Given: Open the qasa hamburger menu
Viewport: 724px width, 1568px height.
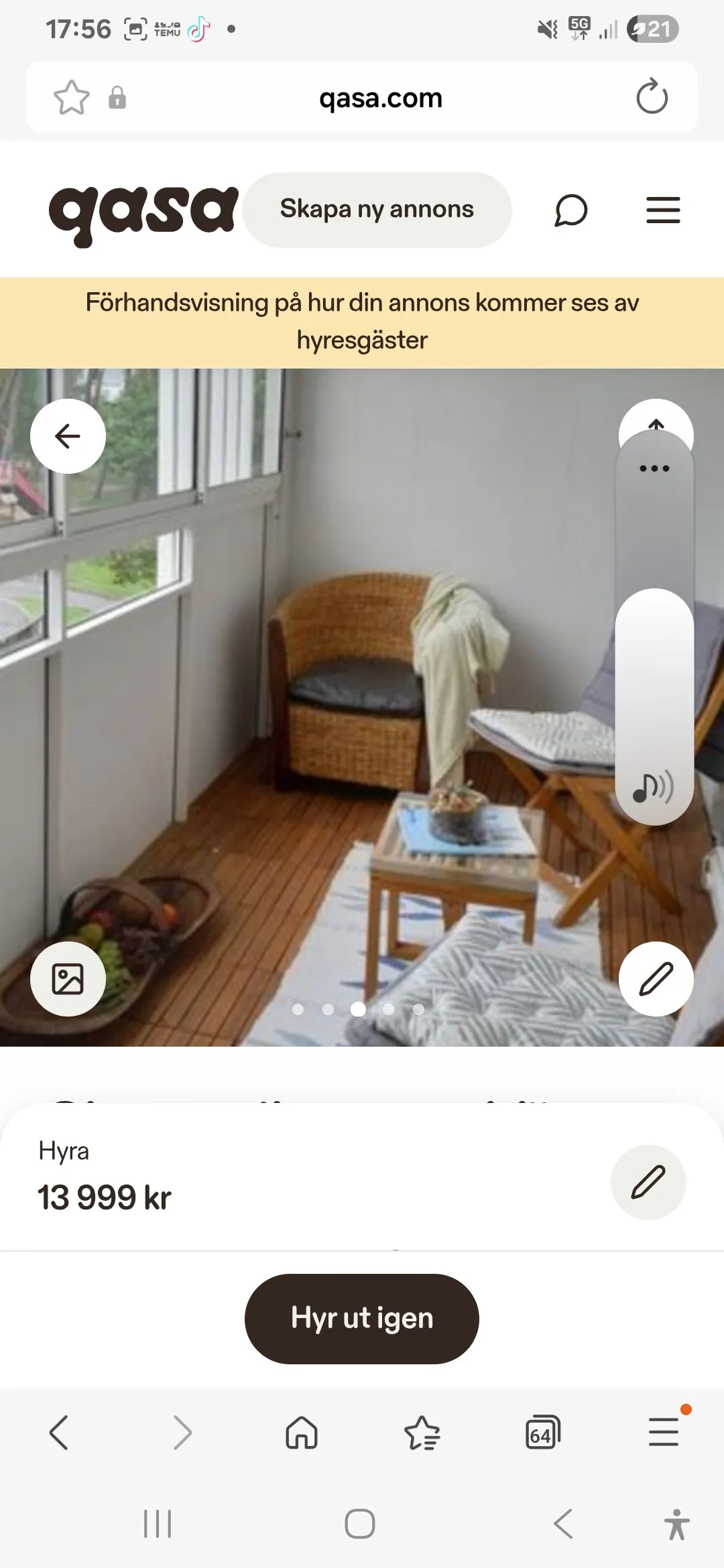Looking at the screenshot, I should (663, 210).
